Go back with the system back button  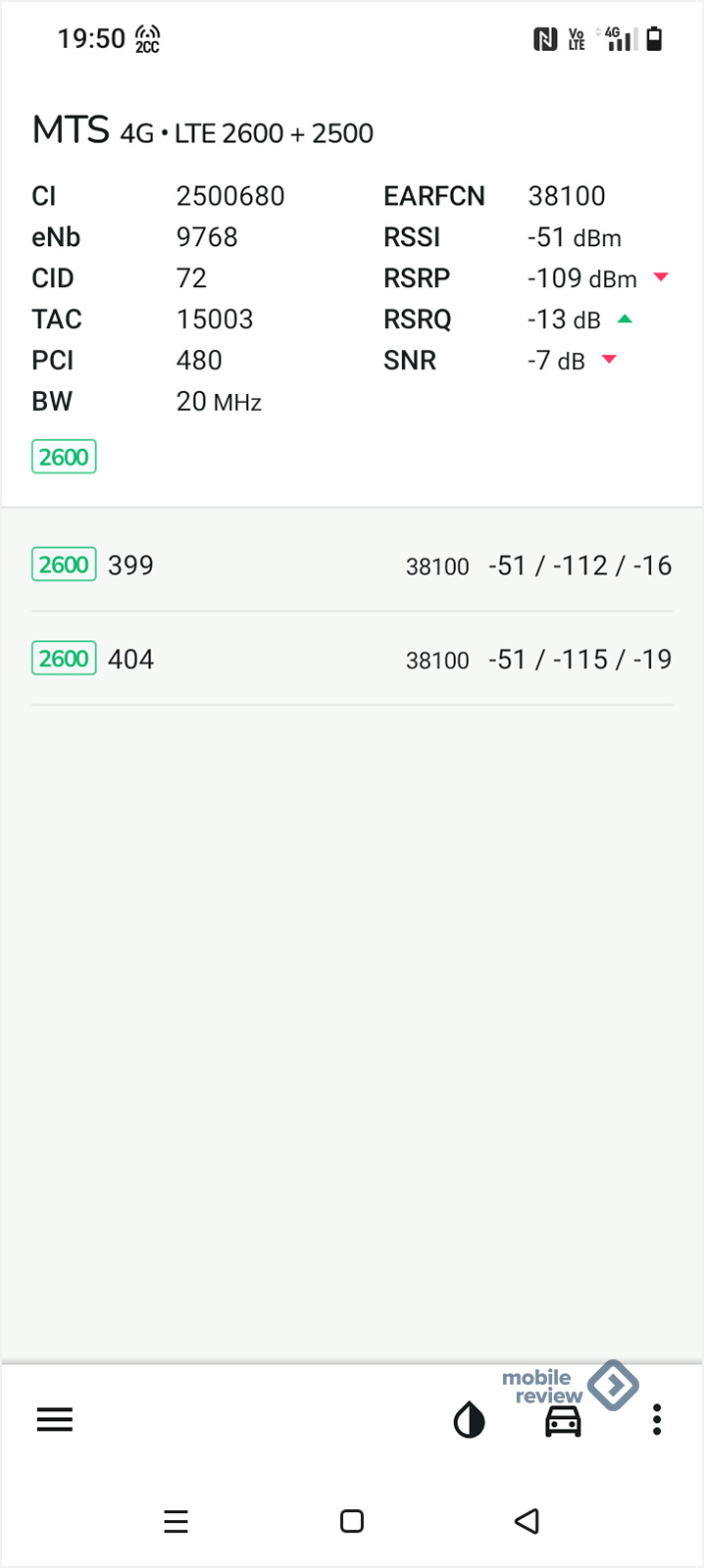click(528, 1521)
